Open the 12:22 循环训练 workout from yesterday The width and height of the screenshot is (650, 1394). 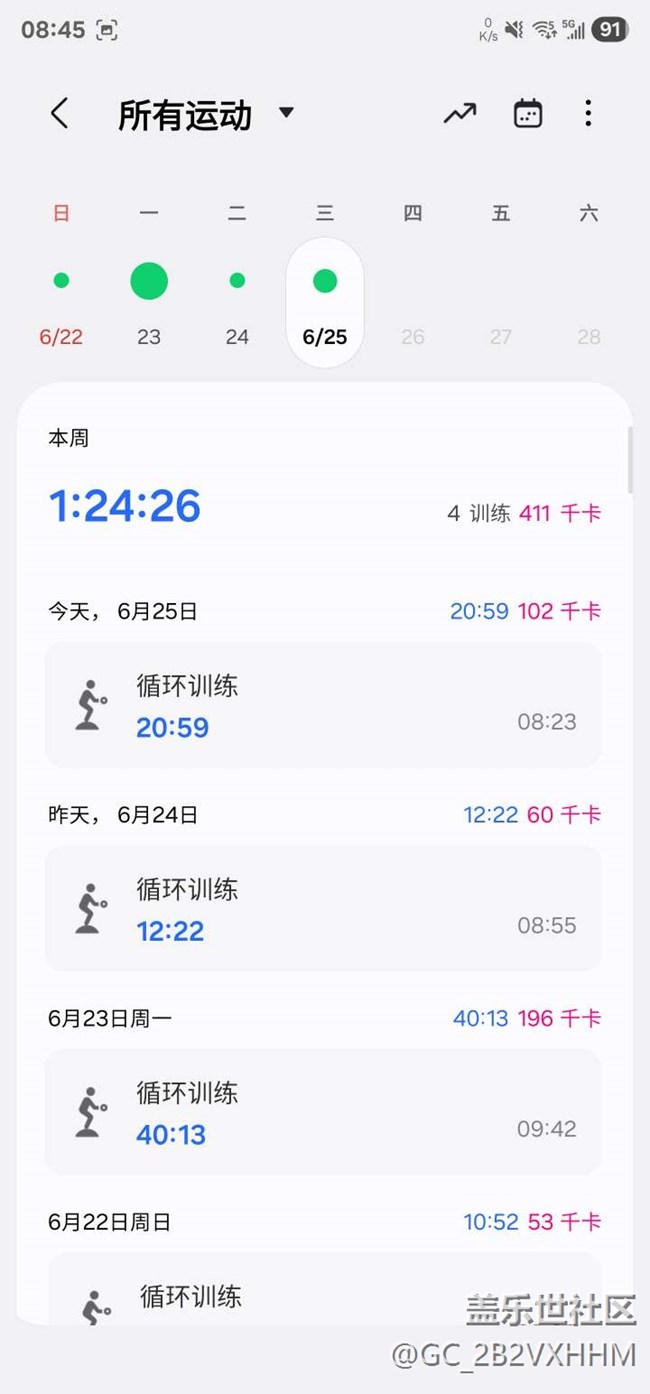pyautogui.click(x=323, y=908)
